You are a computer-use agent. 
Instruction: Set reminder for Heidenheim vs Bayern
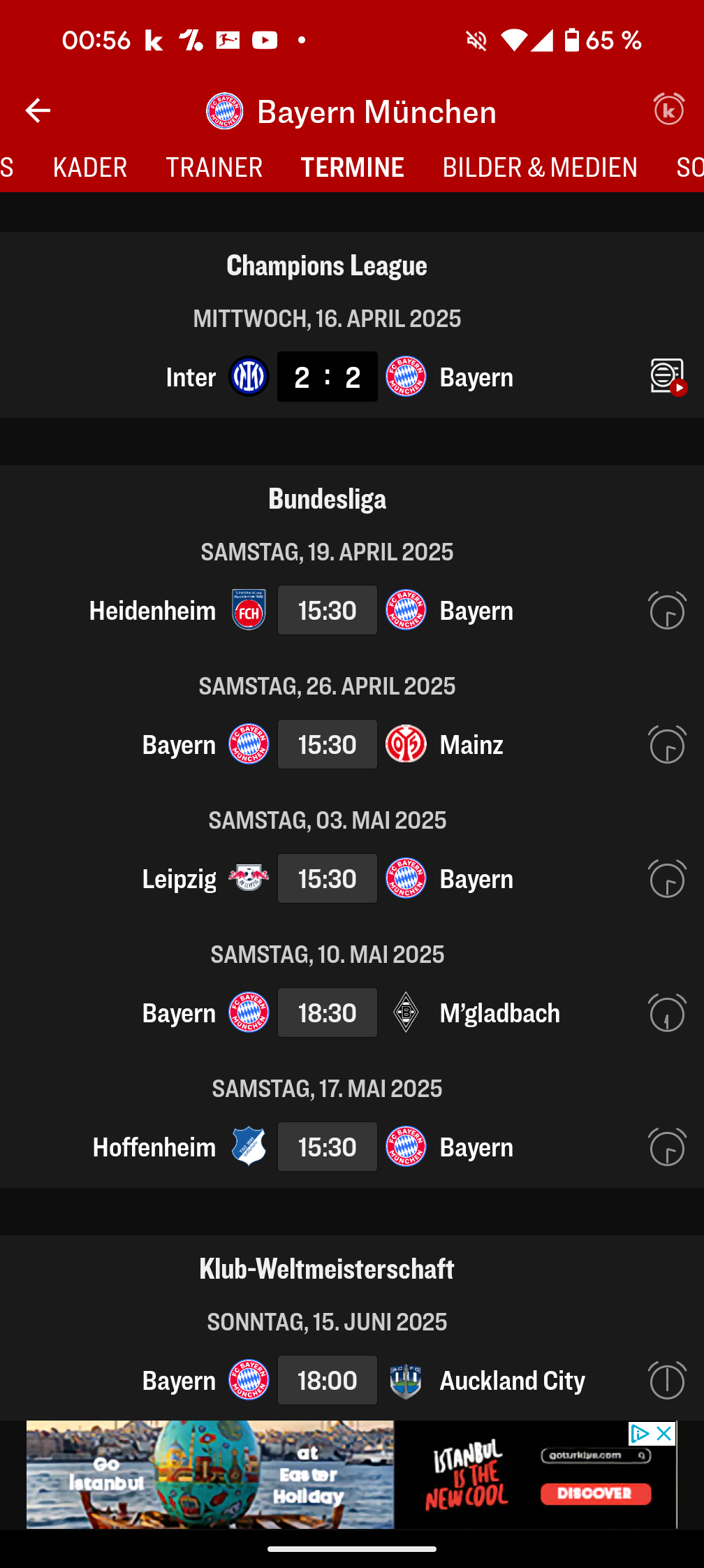(x=668, y=610)
